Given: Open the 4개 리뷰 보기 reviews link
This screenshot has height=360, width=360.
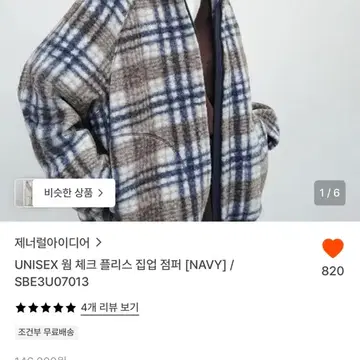Looking at the screenshot, I should [110, 307].
